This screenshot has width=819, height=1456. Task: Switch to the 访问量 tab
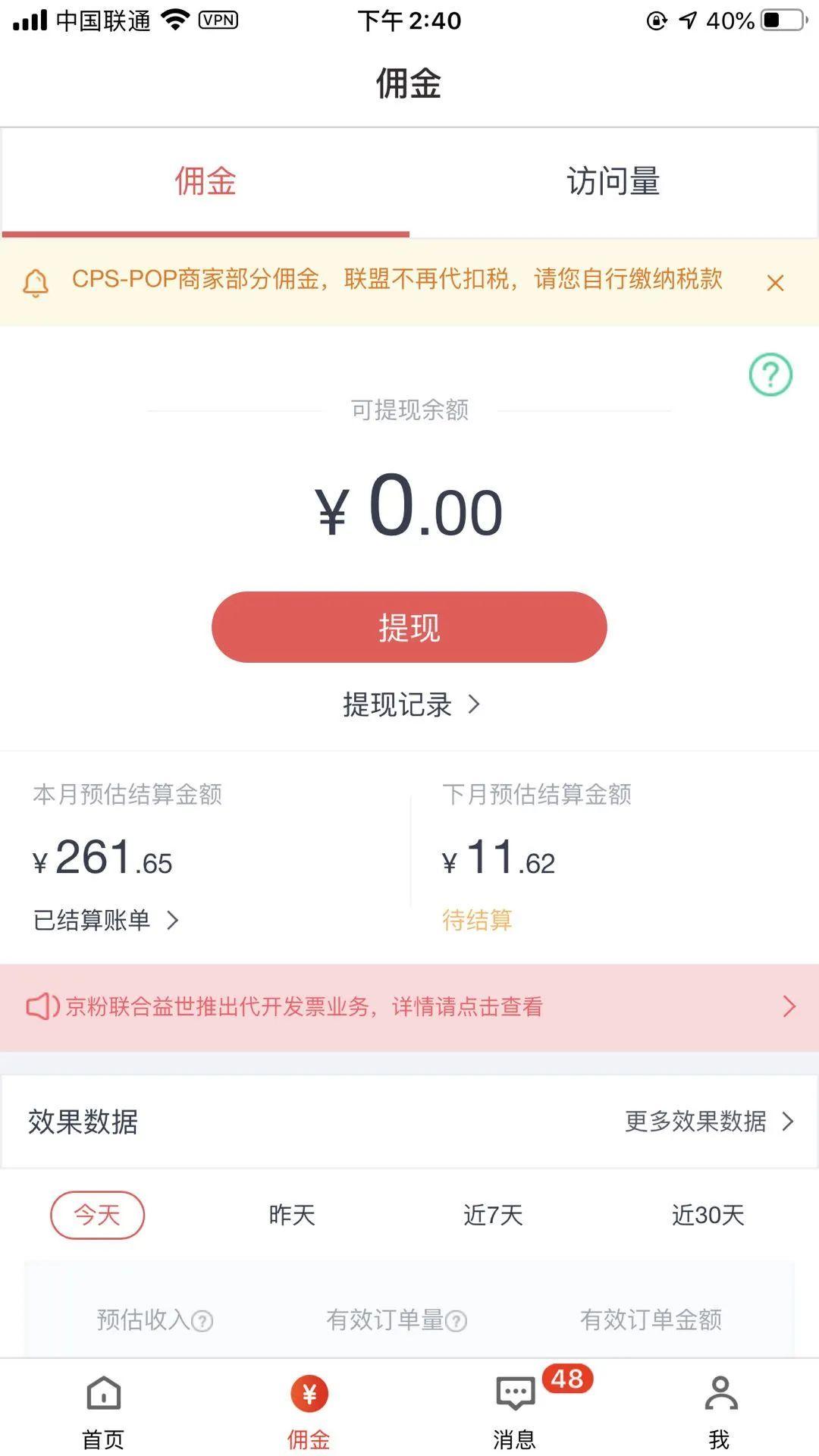point(614,181)
